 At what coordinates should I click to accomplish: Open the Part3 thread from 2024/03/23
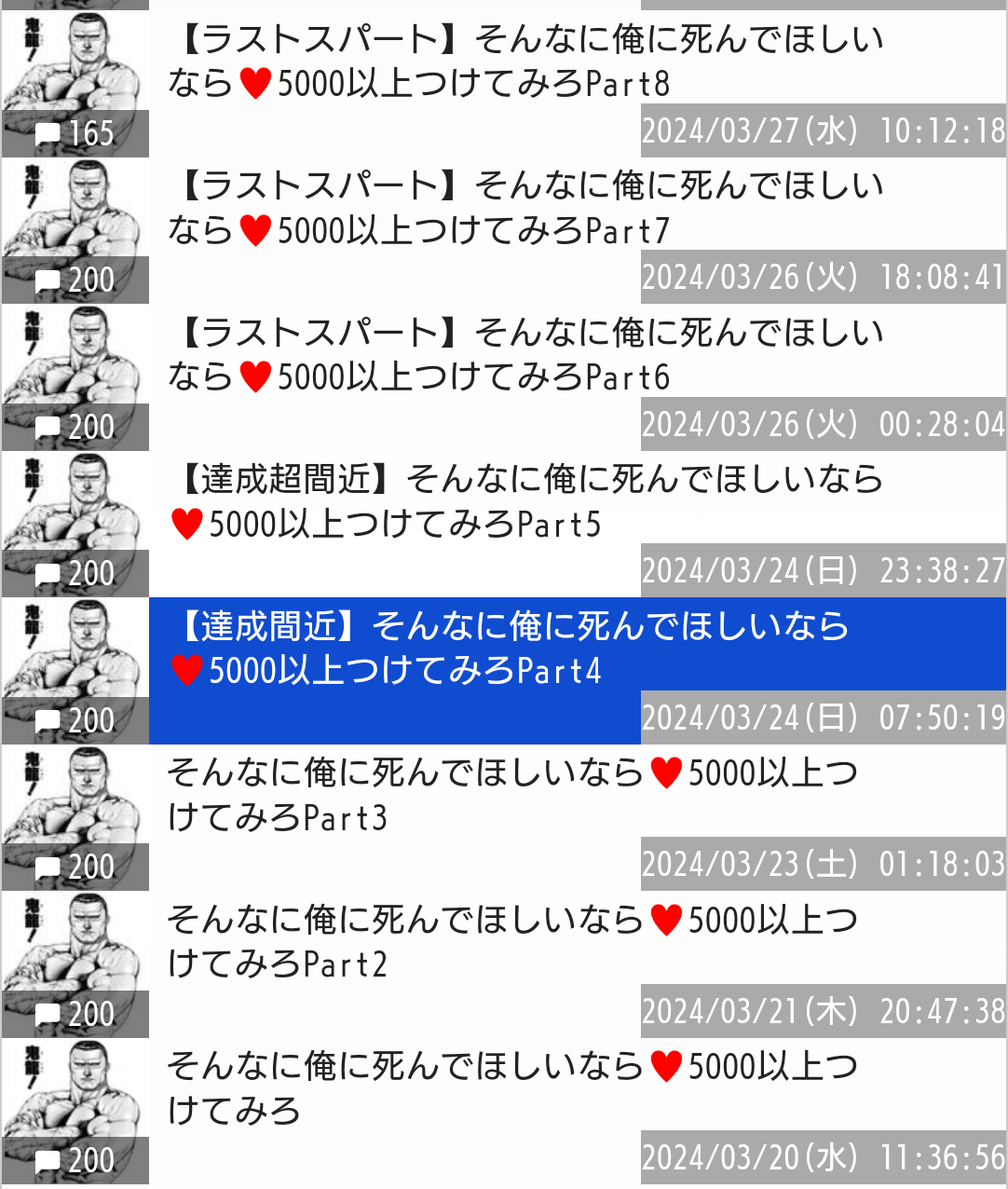coord(512,795)
